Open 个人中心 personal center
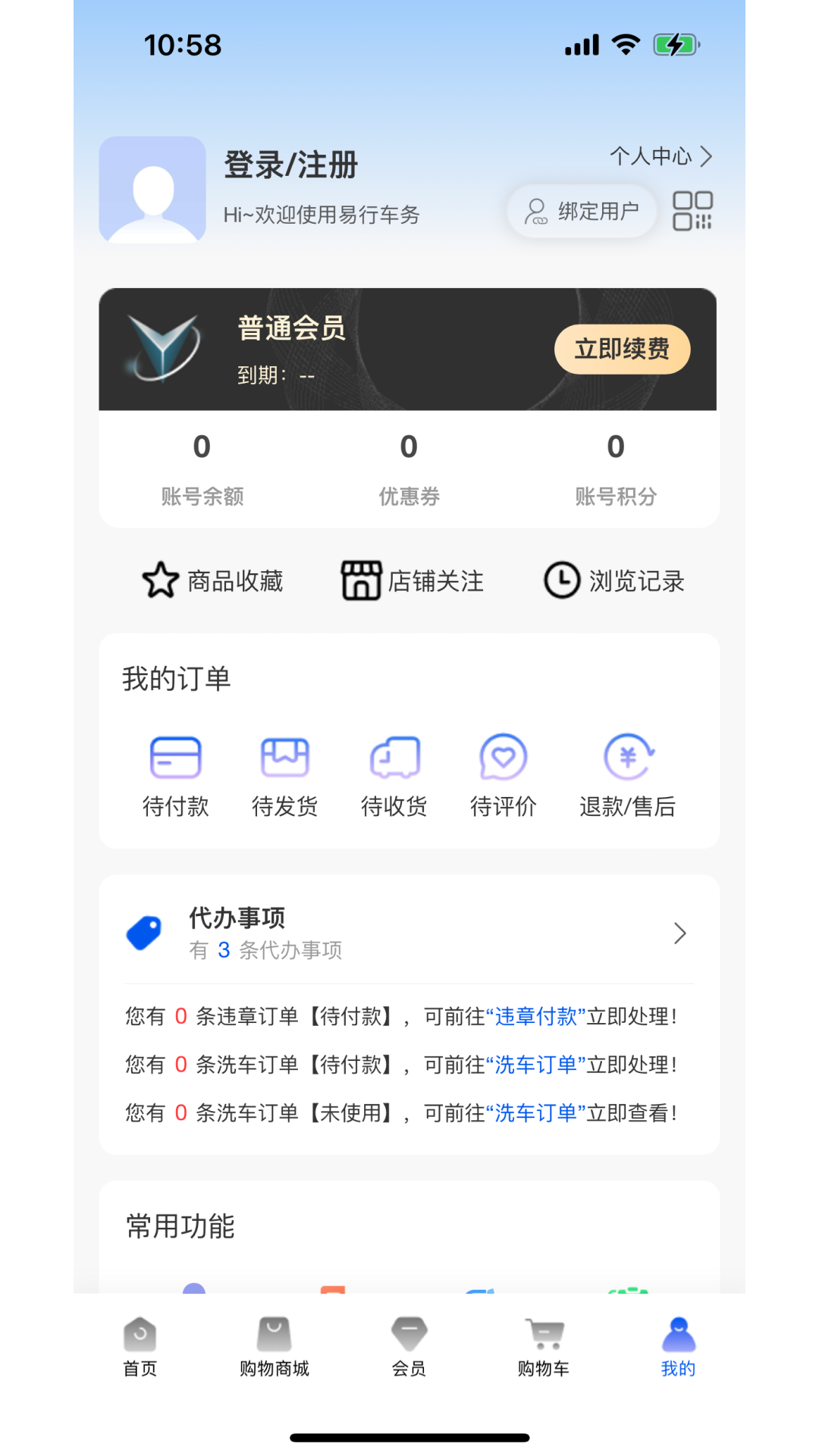Screen dimensions: 819x1456 [661, 156]
